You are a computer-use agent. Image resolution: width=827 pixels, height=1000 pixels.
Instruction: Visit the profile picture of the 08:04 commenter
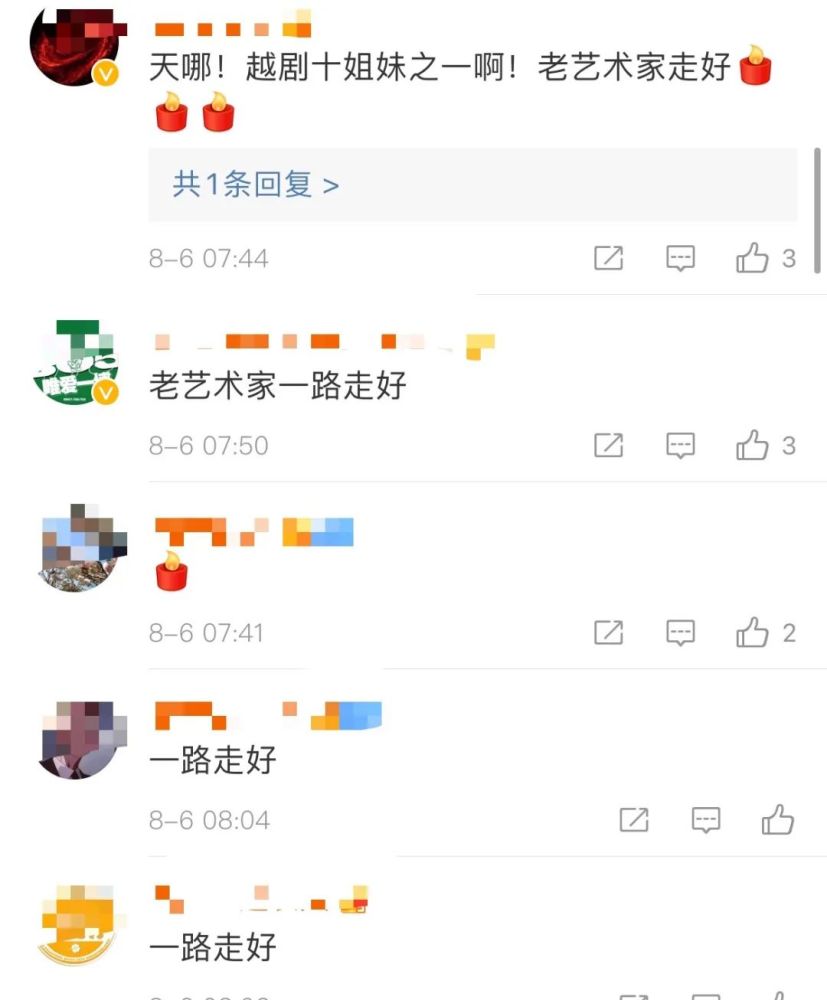[x=82, y=738]
